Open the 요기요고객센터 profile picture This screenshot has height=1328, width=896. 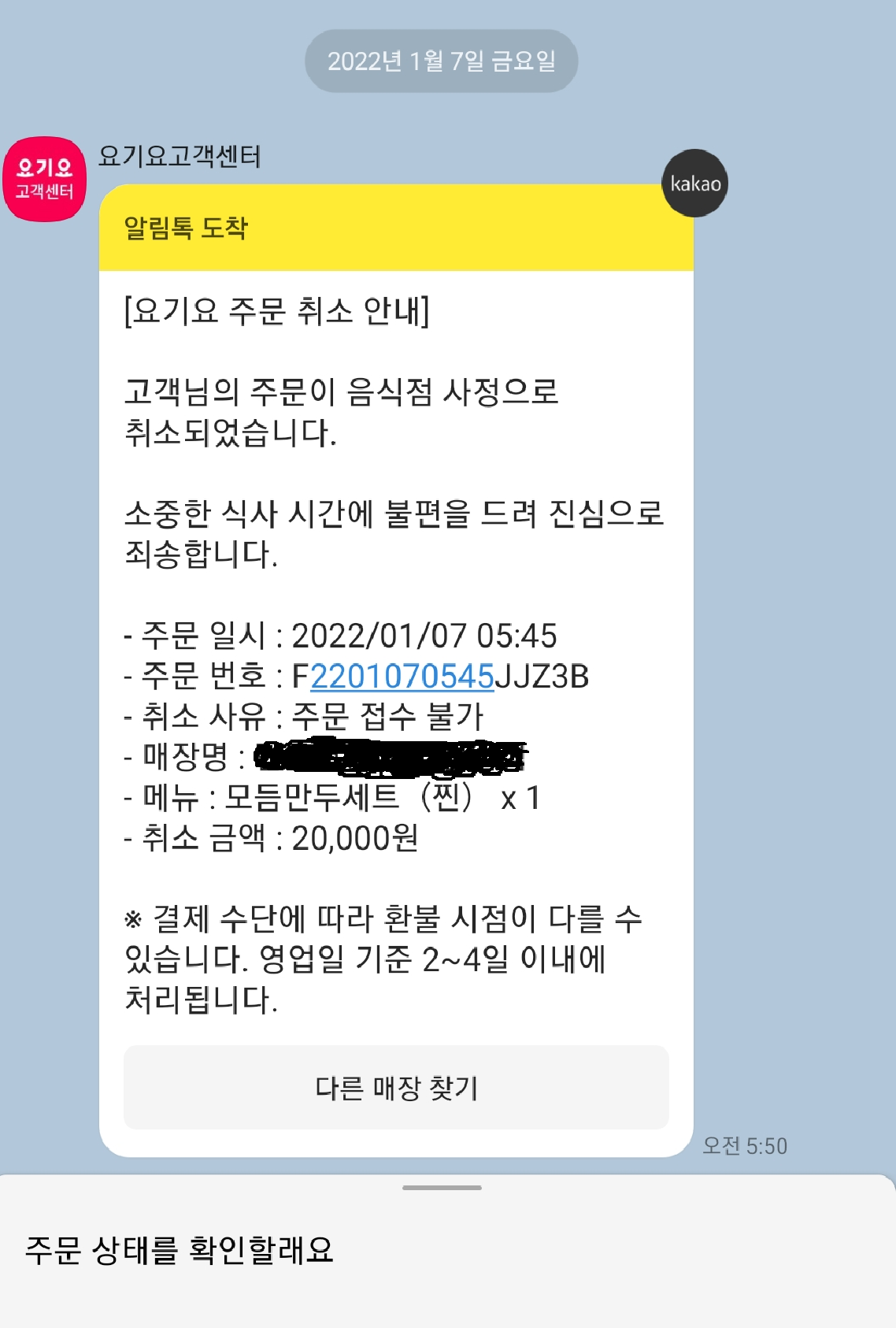[45, 180]
